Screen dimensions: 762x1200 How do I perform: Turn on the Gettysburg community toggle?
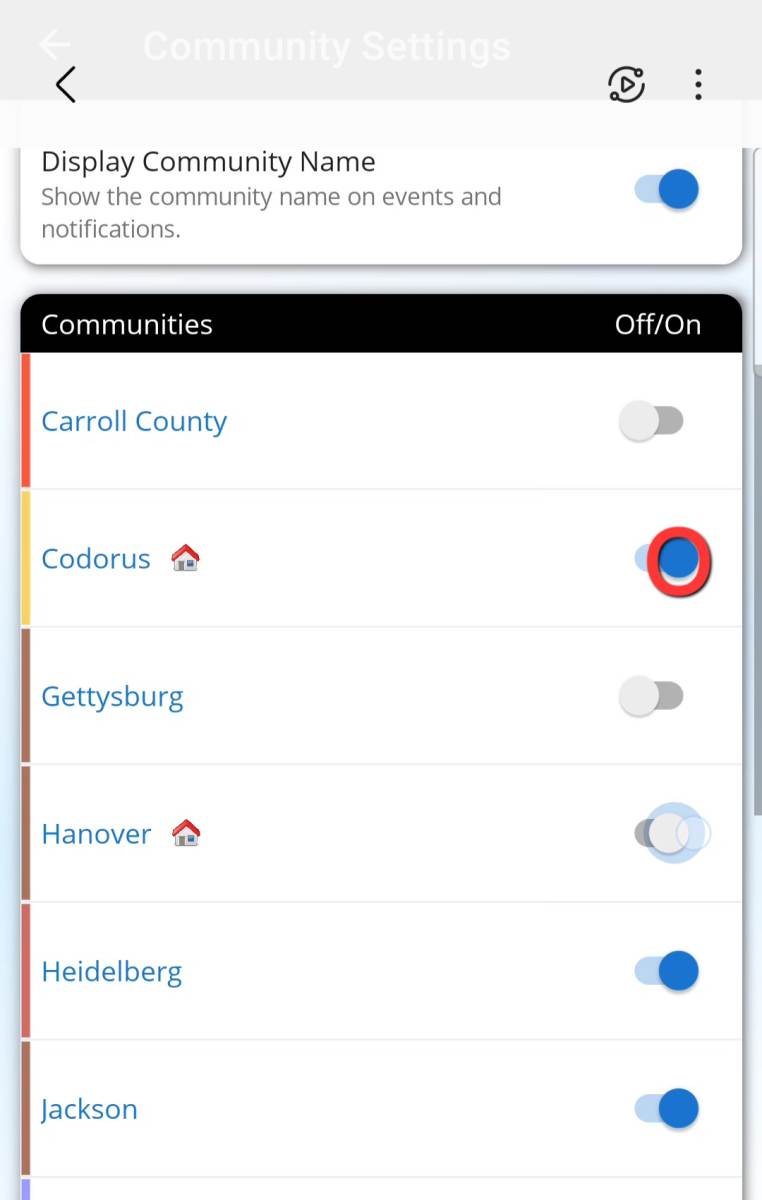[651, 696]
